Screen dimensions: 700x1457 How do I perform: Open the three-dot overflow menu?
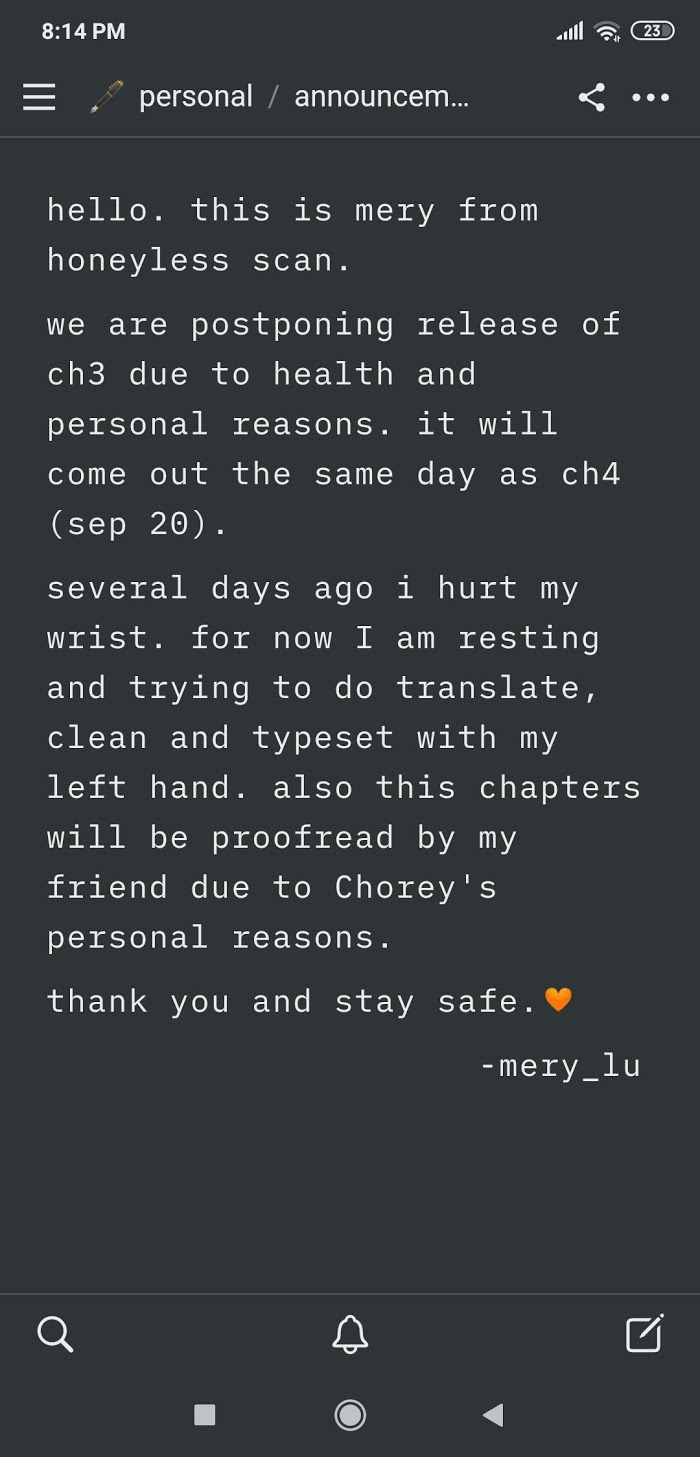tap(651, 97)
